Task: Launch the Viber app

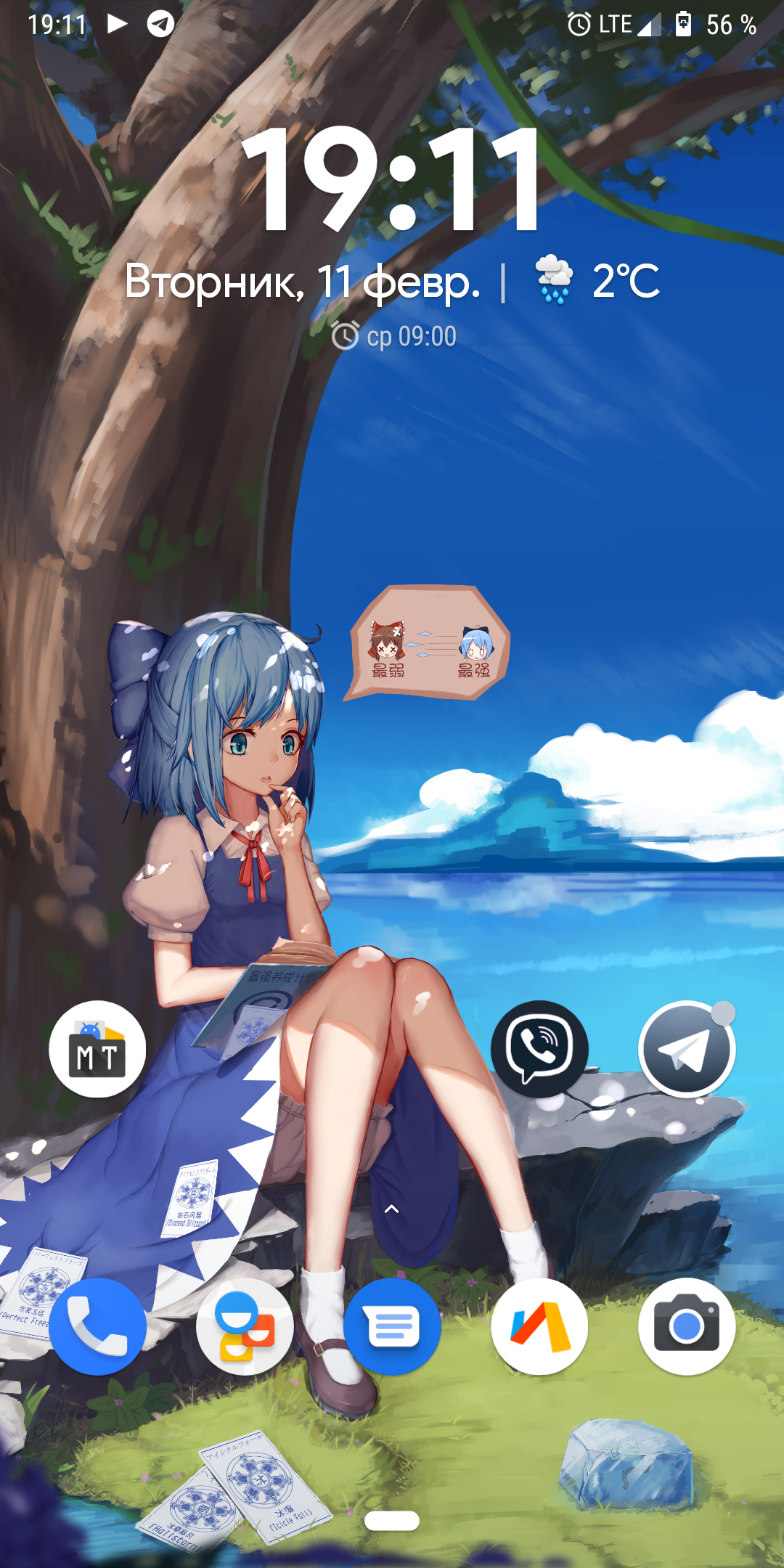Action: point(539,1049)
